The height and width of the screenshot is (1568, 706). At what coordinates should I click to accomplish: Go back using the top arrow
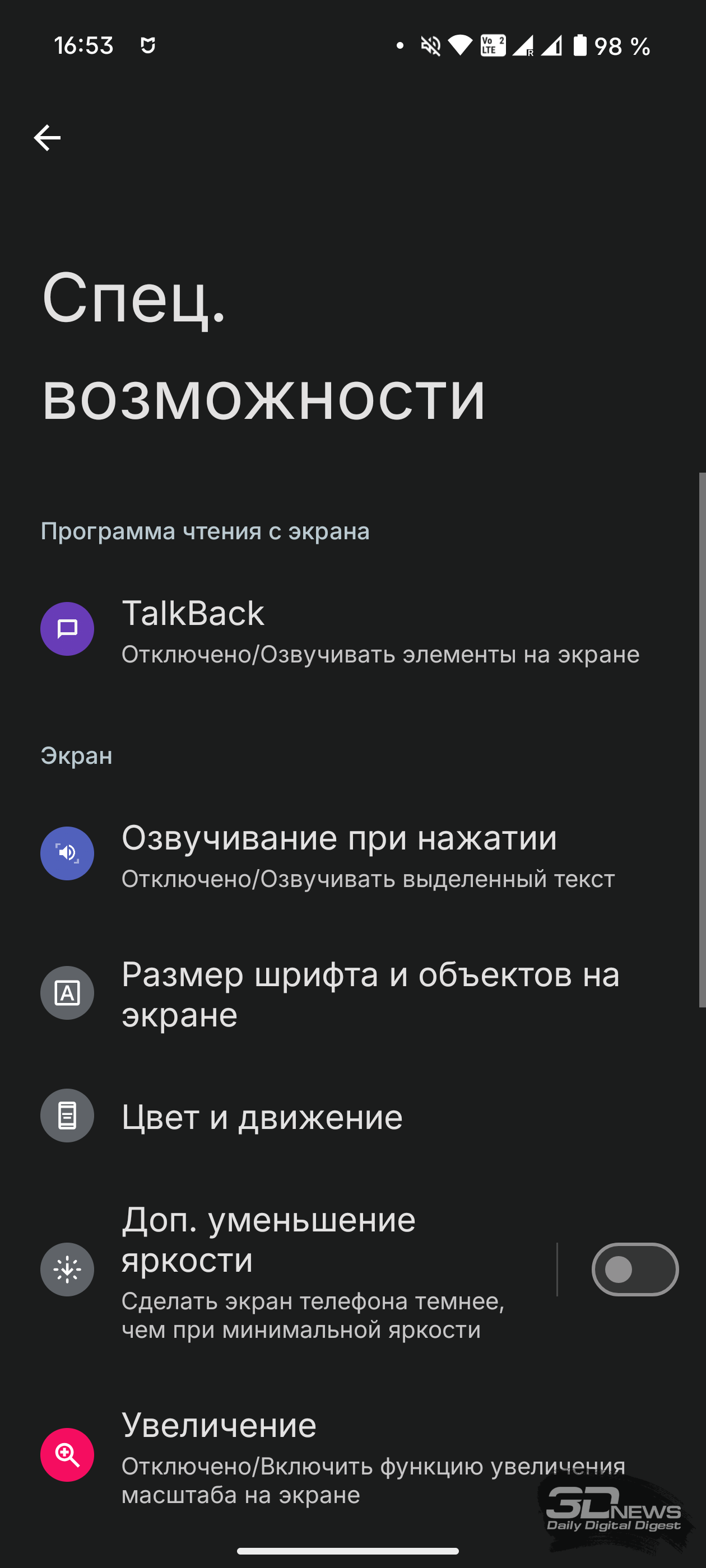(x=47, y=138)
